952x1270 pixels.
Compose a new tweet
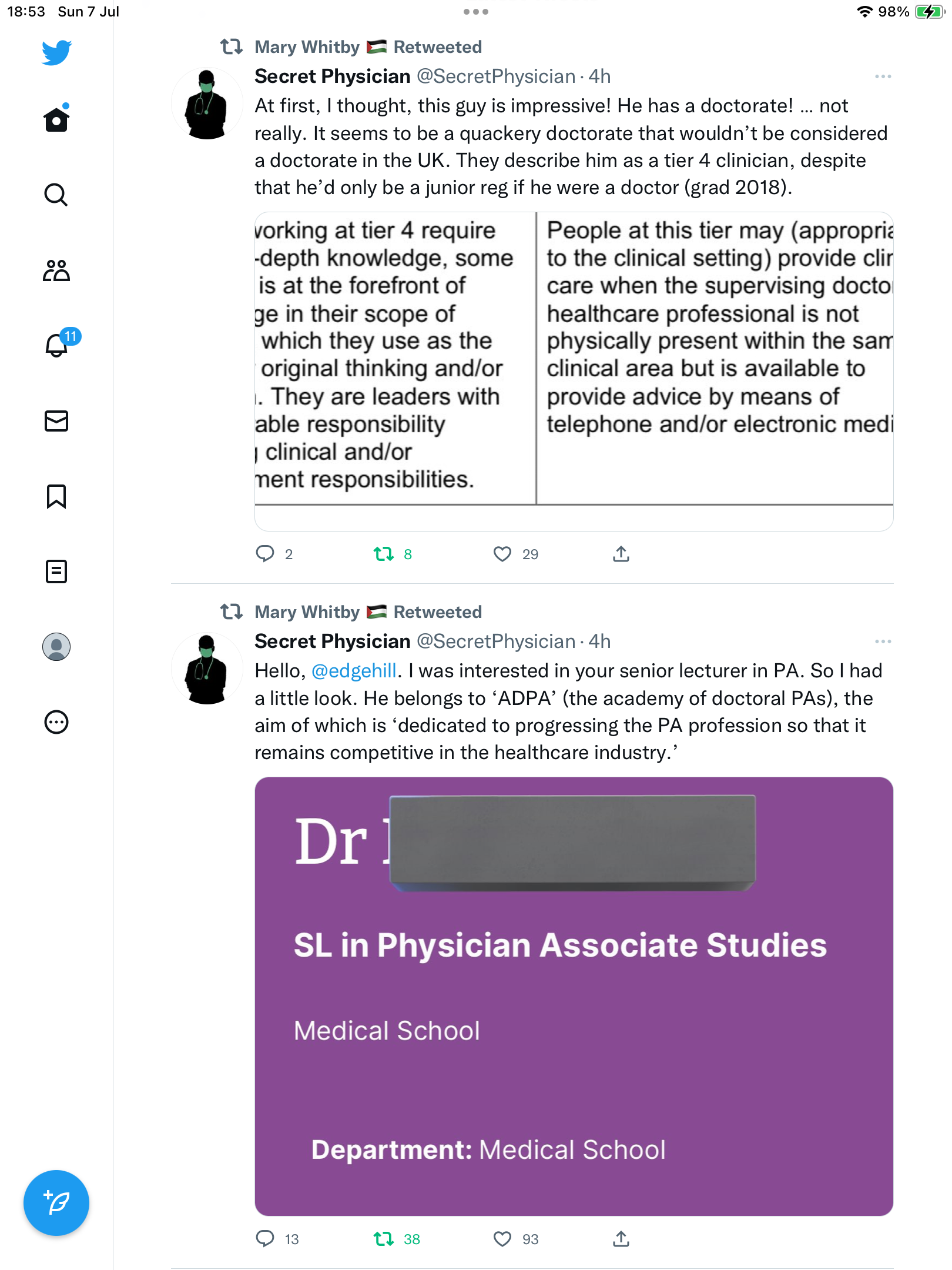click(56, 1203)
